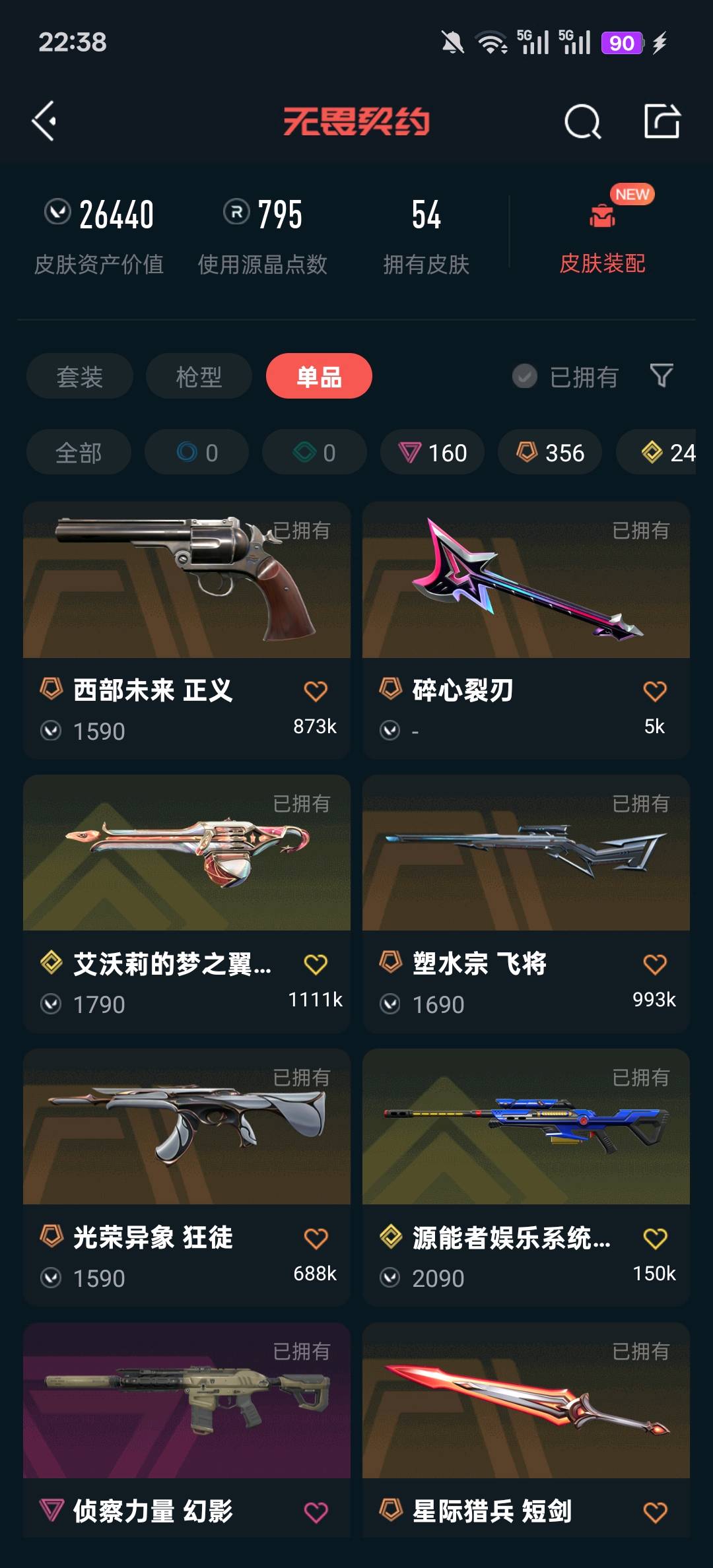Share this skin collection page
Viewport: 713px width, 1568px height.
coord(662,121)
